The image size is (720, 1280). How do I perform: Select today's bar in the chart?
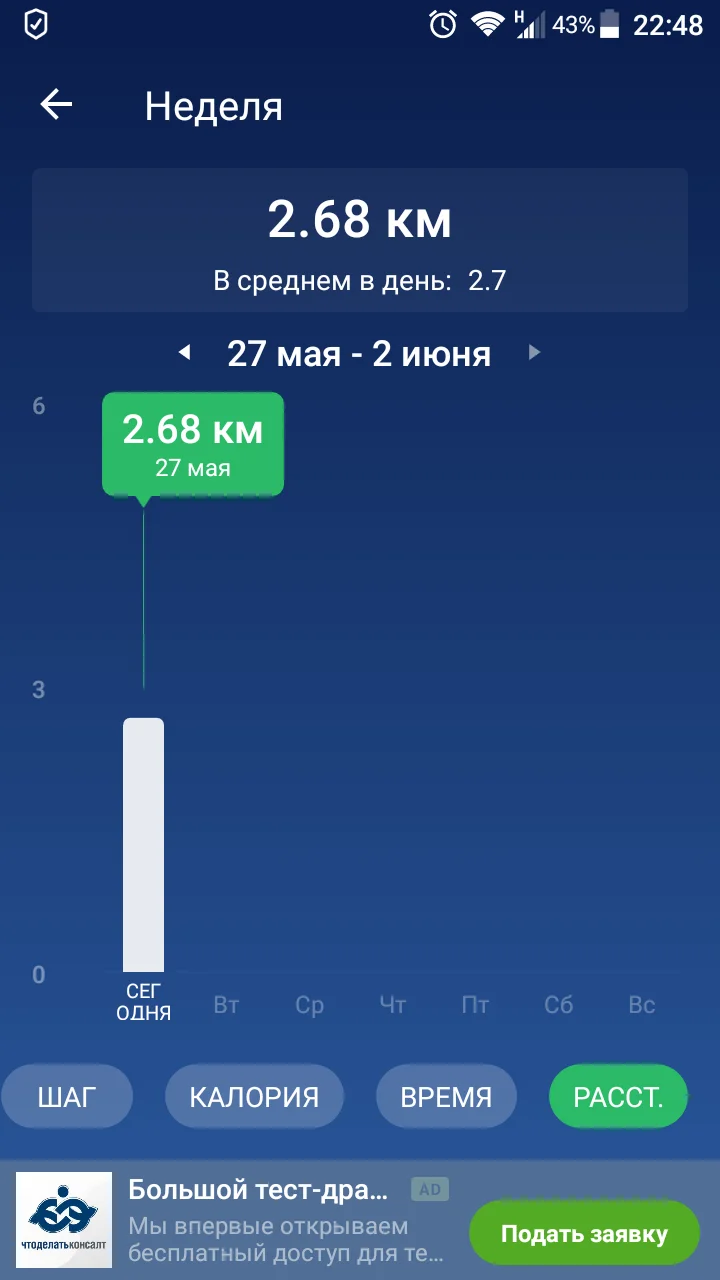[143, 845]
